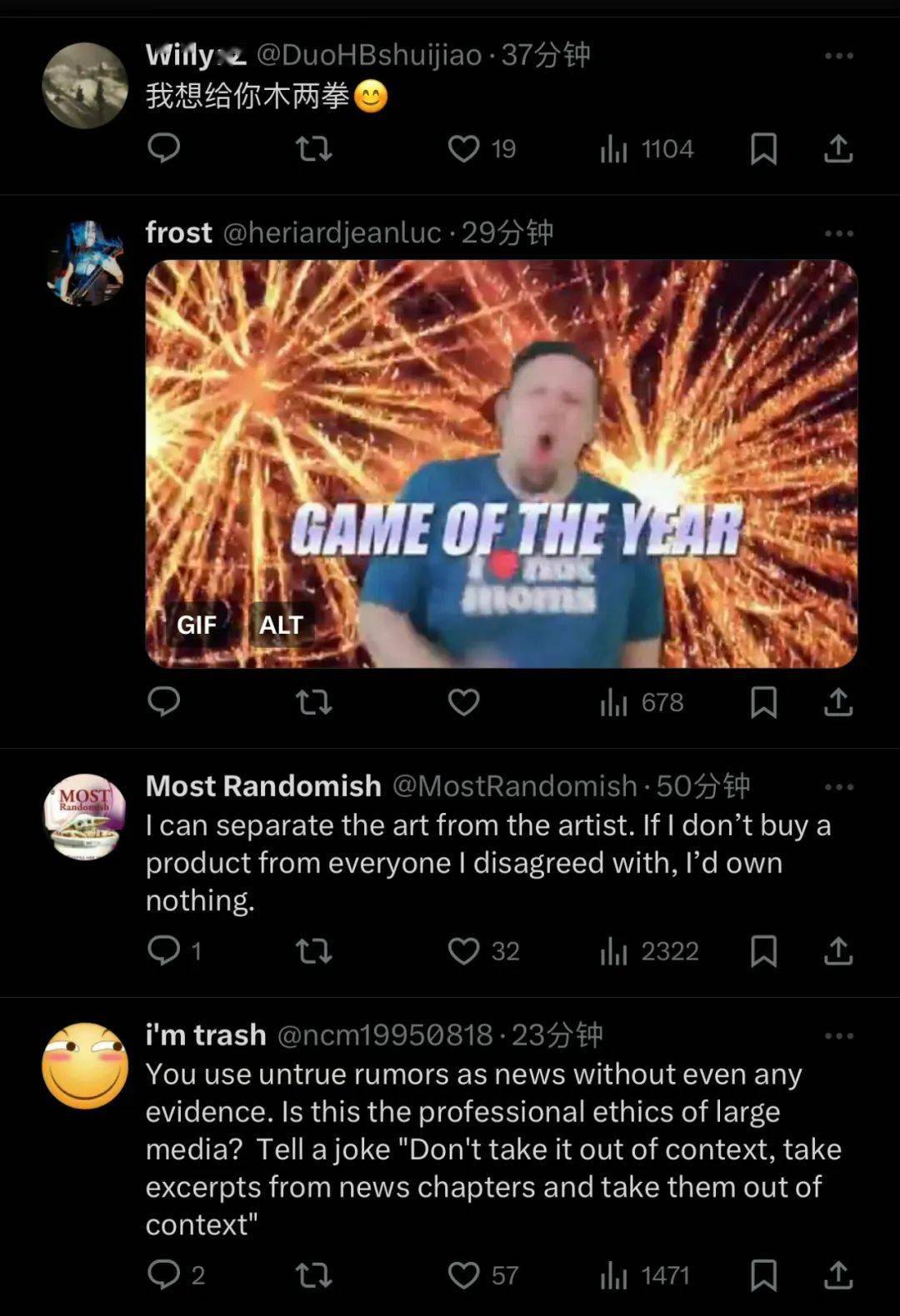Open overflow menu on @DuoHBshuijiao's tweet

pyautogui.click(x=838, y=56)
